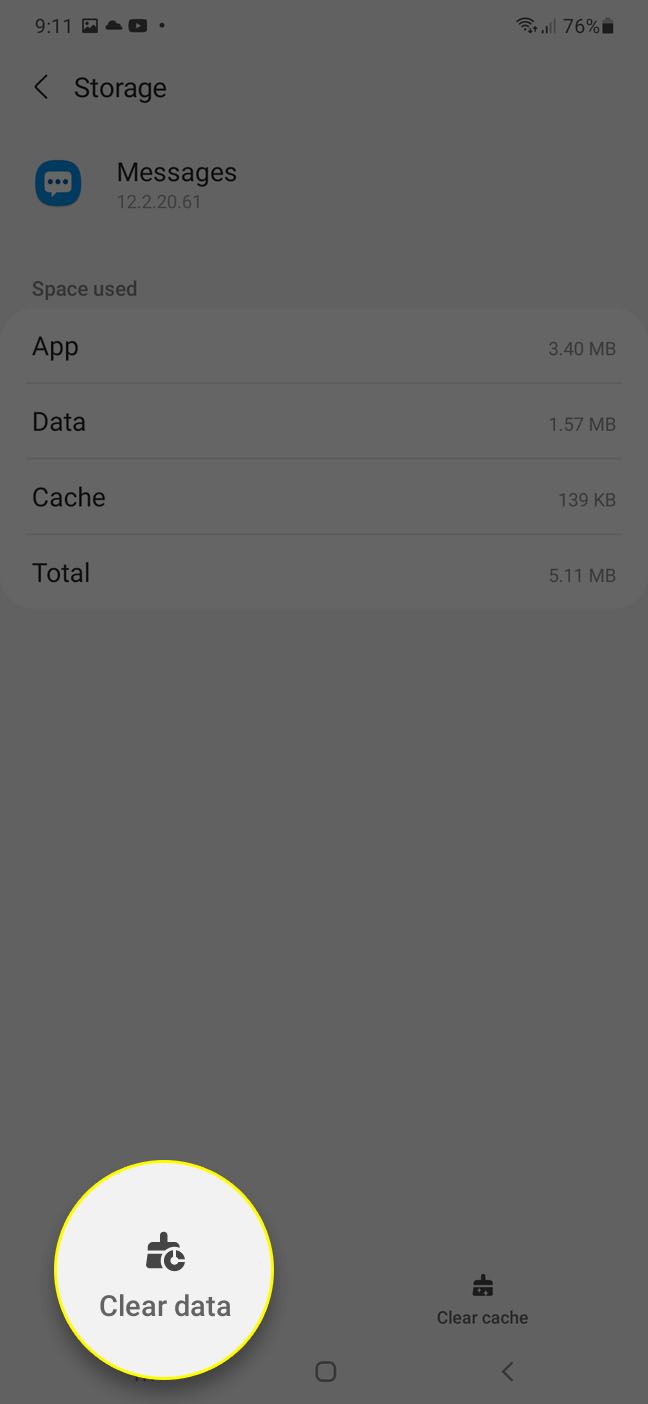Tap the navigation bar back arrow

(507, 1372)
